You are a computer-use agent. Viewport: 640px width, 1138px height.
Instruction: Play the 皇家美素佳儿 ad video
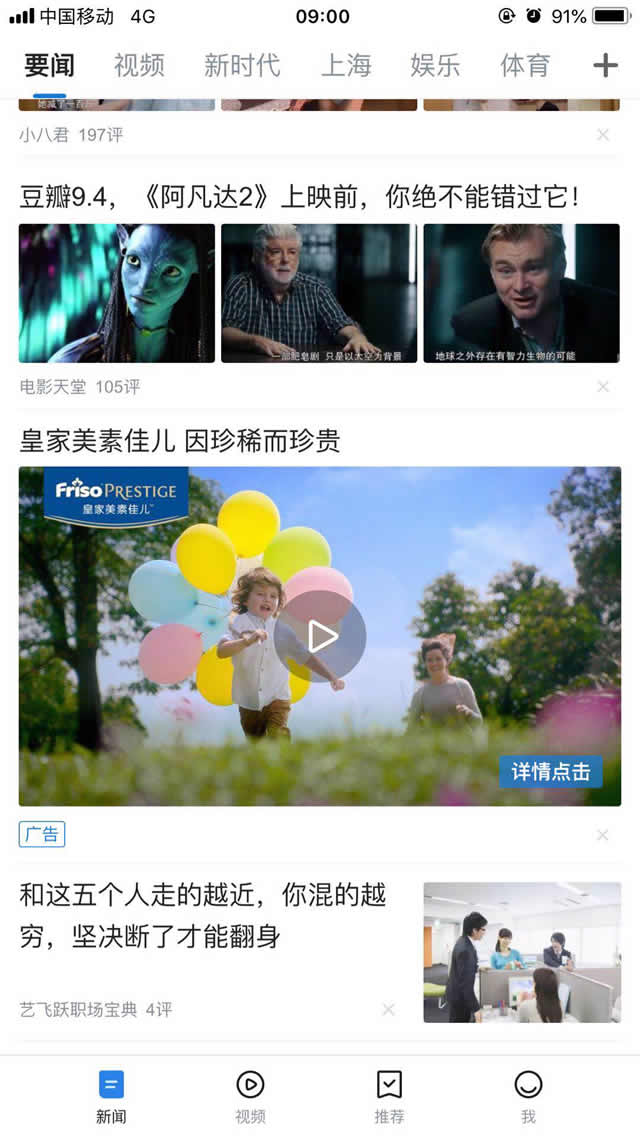(321, 636)
